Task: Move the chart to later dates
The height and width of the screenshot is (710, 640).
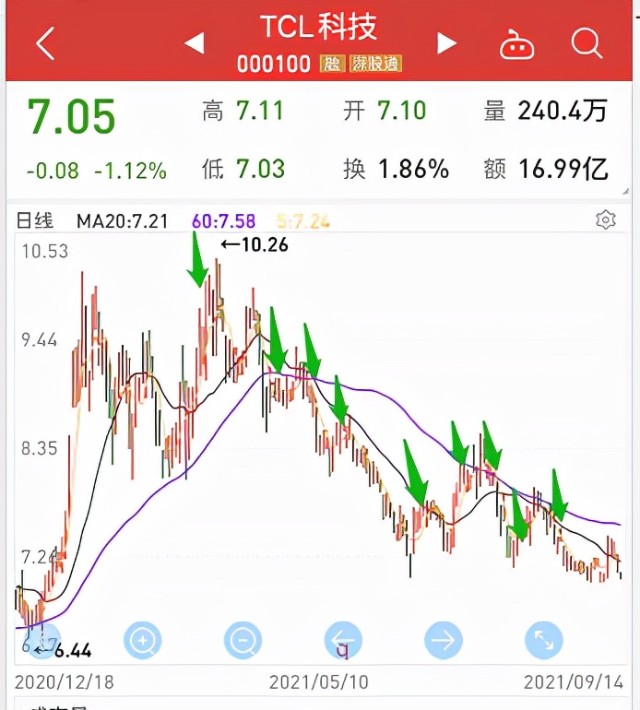Action: click(x=443, y=638)
